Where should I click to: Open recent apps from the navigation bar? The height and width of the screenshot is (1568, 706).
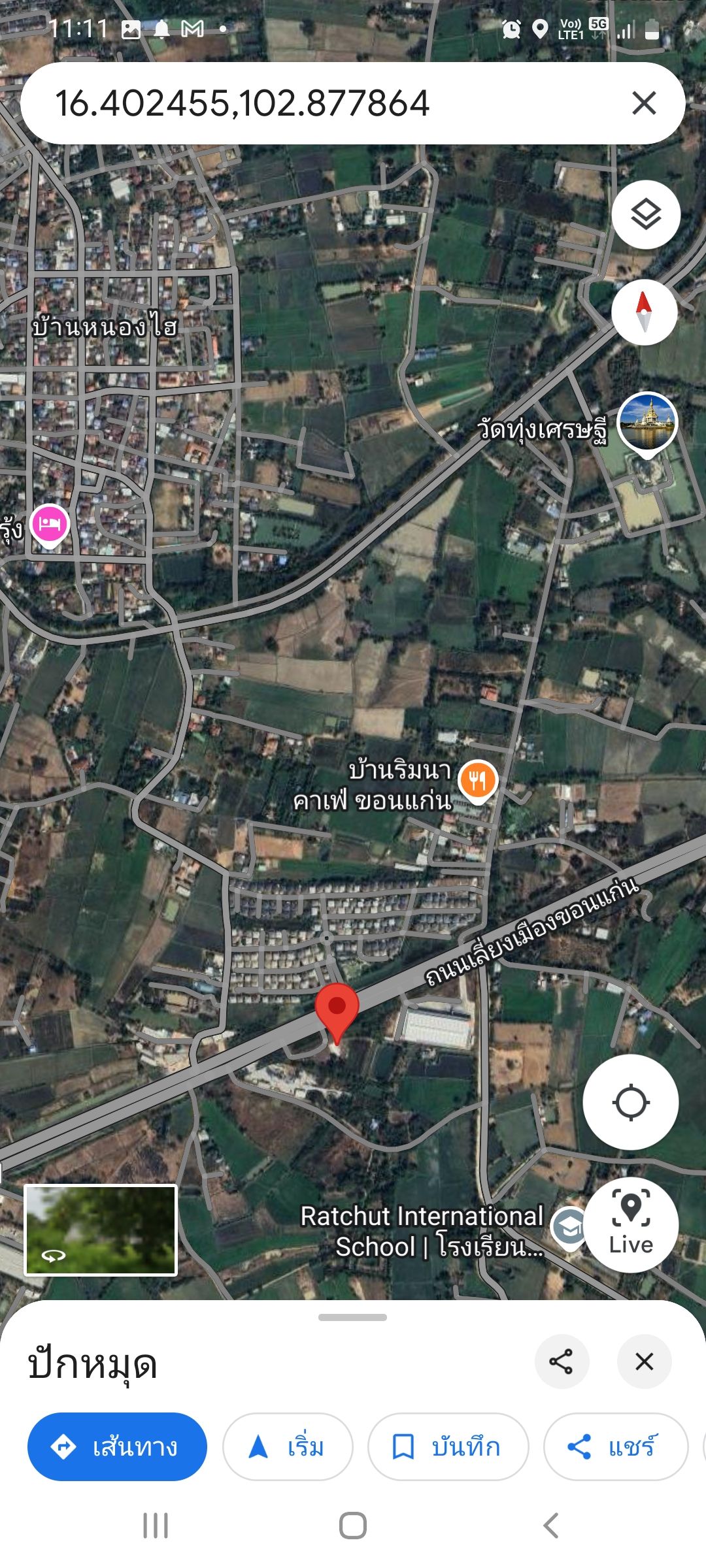(x=156, y=1526)
